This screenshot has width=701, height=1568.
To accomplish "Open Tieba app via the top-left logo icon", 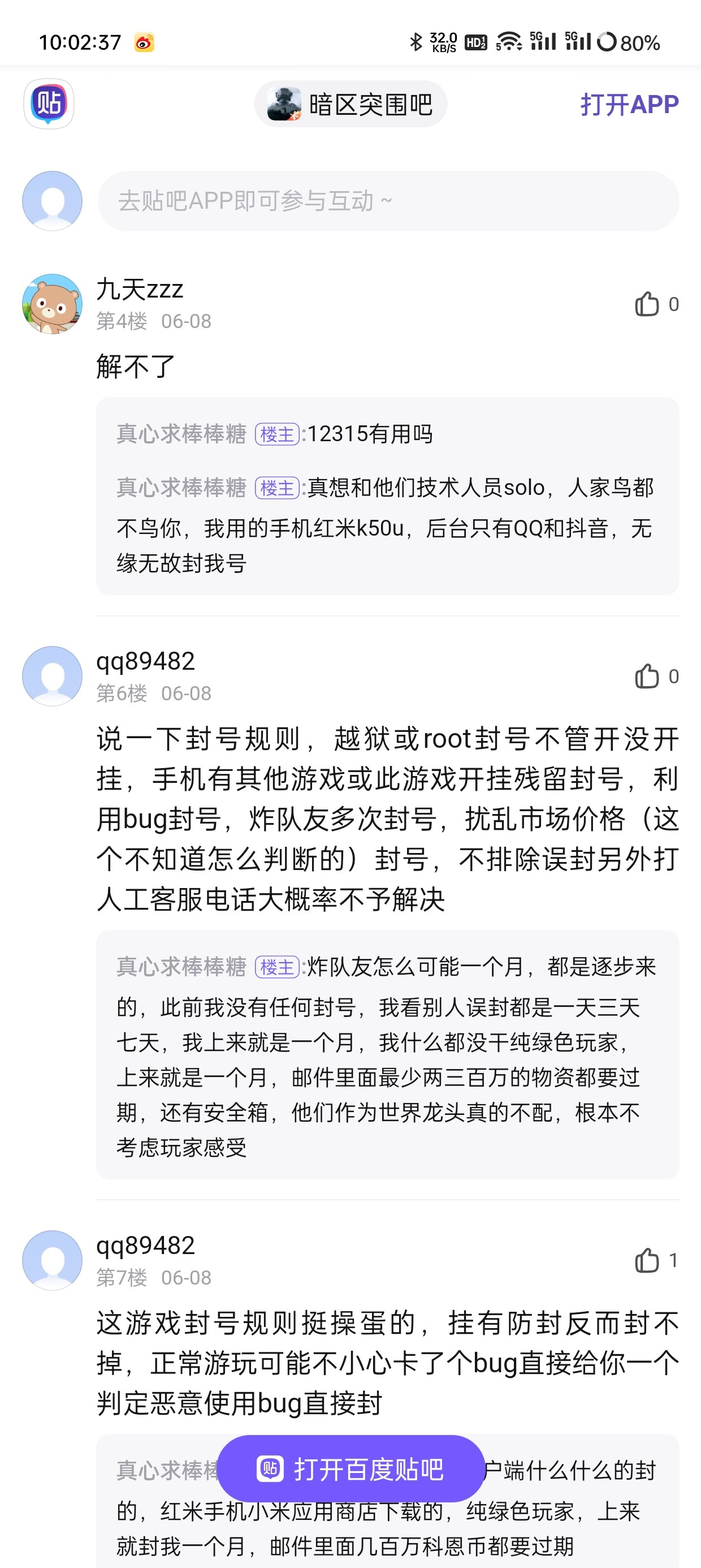I will (48, 104).
